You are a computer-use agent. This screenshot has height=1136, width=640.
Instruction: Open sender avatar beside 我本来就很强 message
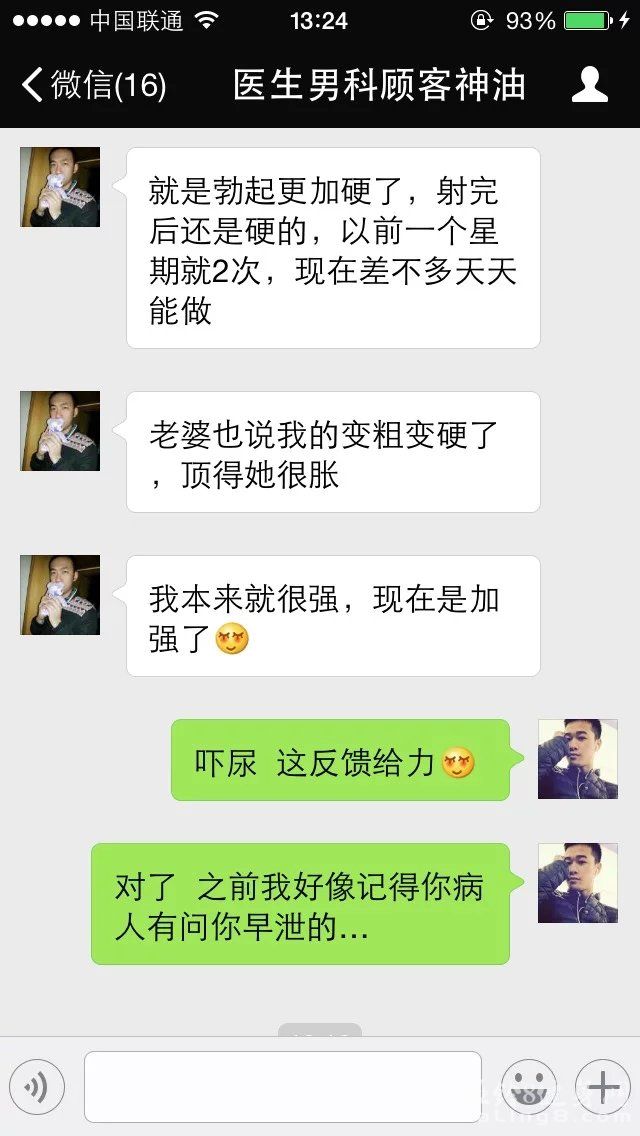click(60, 595)
